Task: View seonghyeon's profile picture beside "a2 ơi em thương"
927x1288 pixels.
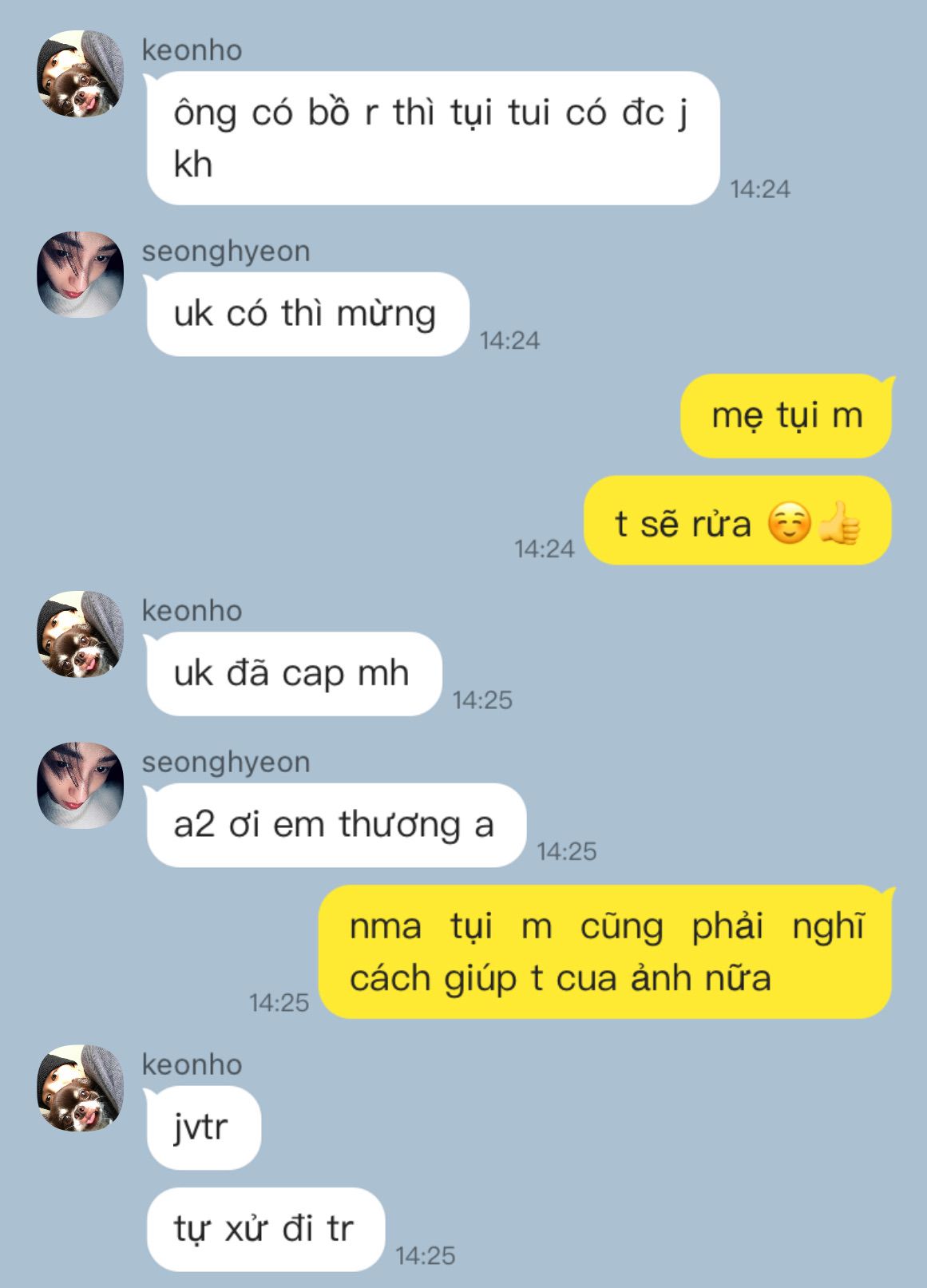Action: point(80,786)
